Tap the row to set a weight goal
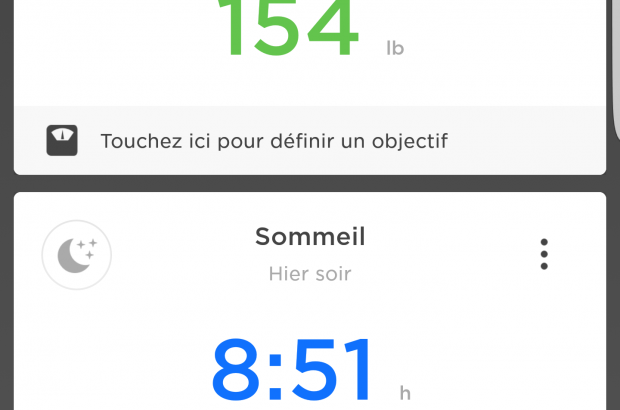This screenshot has width=620, height=410. point(273,141)
